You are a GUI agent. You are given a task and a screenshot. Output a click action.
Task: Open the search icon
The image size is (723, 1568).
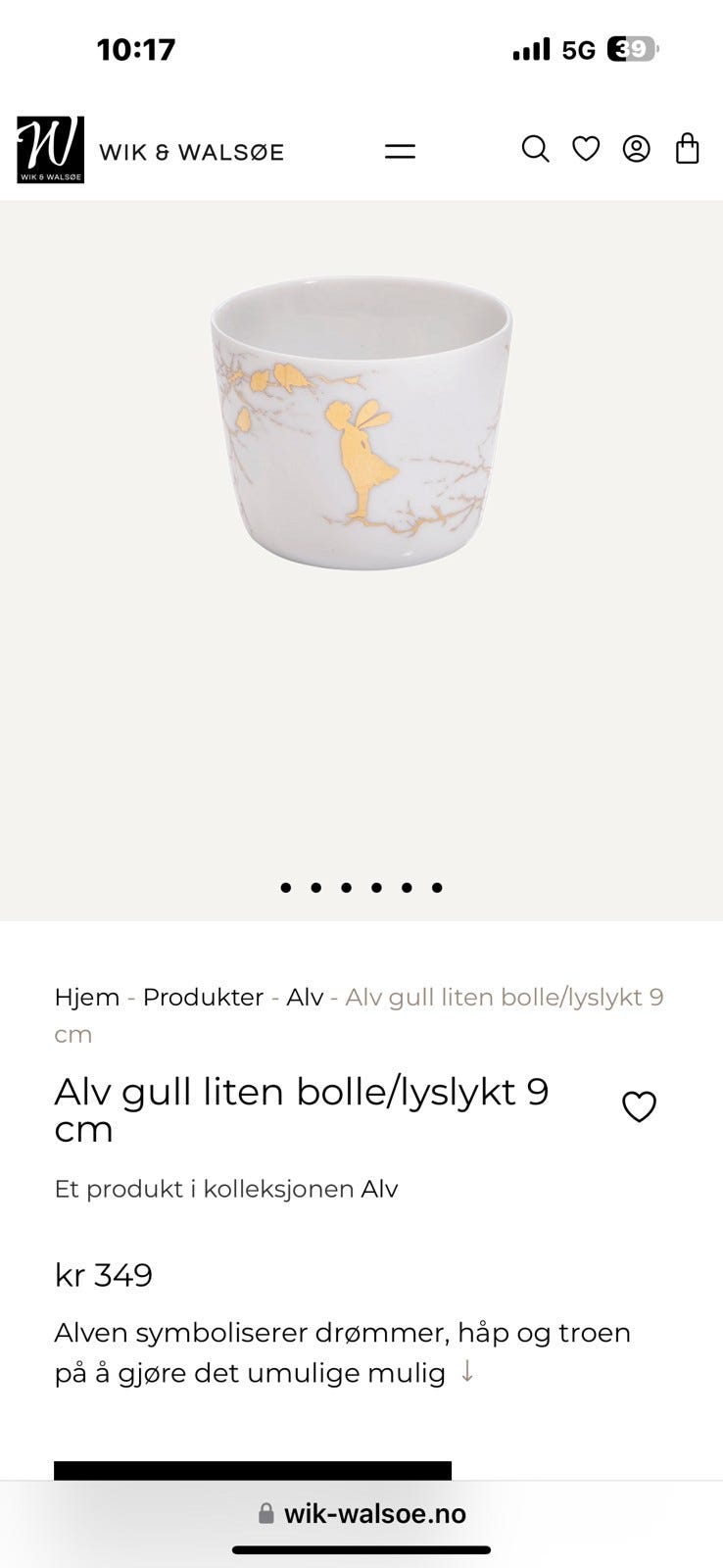tap(535, 150)
